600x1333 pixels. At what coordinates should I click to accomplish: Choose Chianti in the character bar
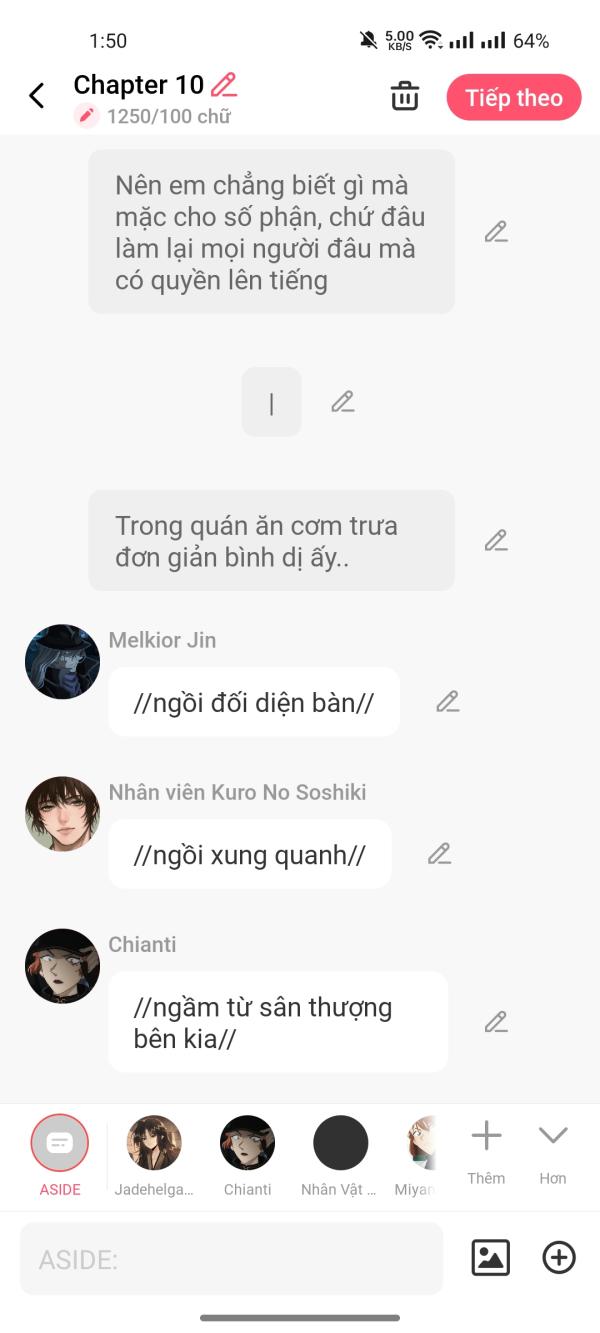(247, 1154)
